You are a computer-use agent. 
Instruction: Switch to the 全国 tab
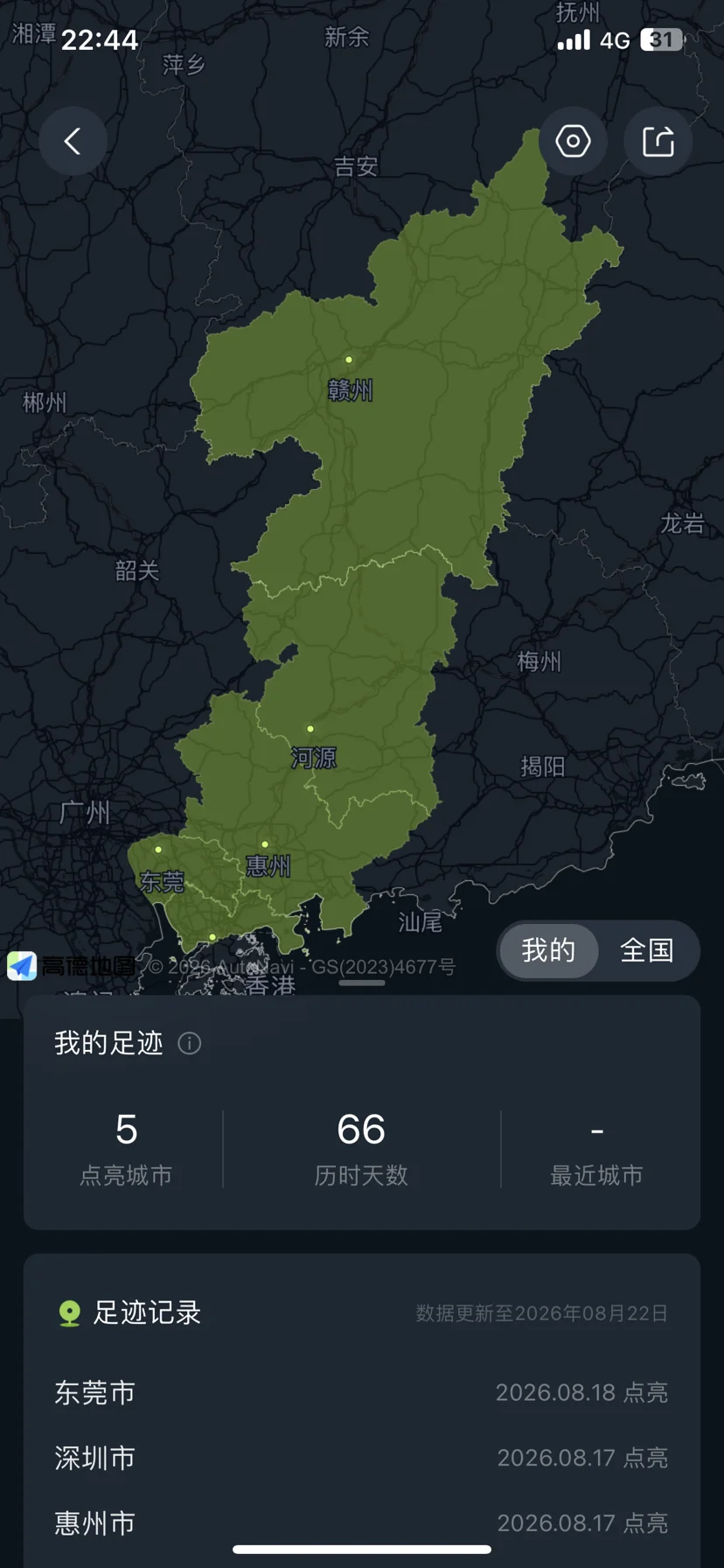647,950
